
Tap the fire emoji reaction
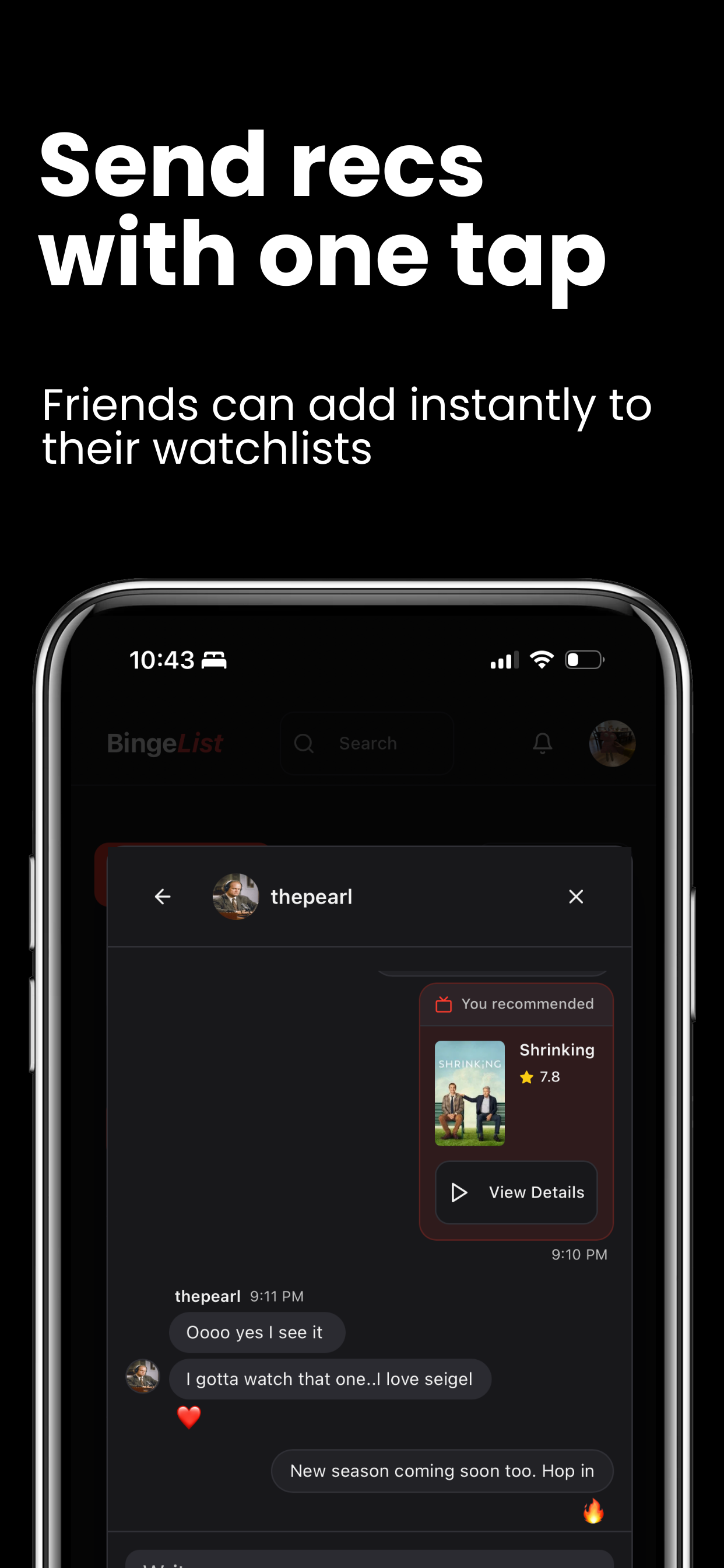593,1511
